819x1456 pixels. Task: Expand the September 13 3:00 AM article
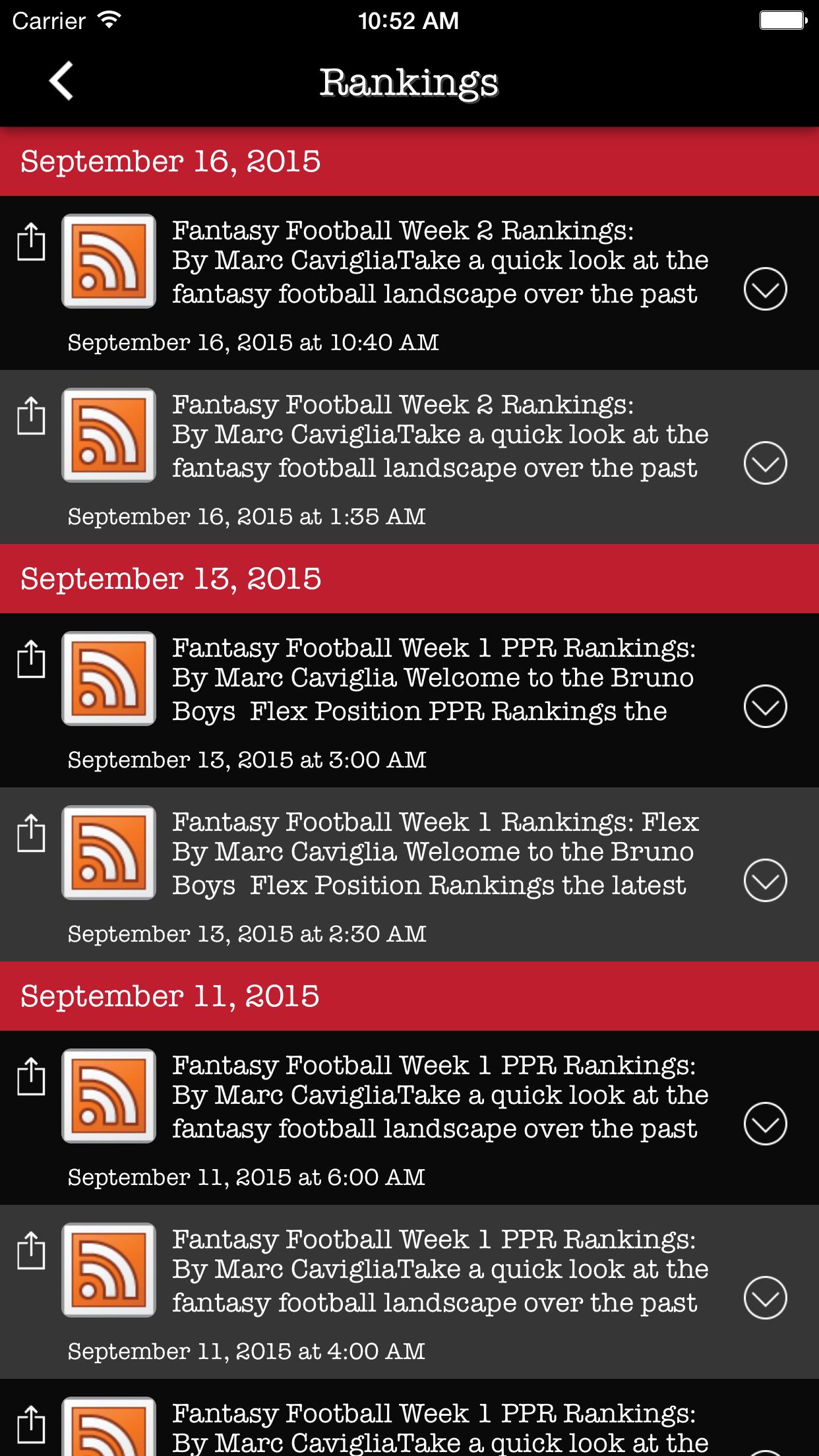pos(765,706)
